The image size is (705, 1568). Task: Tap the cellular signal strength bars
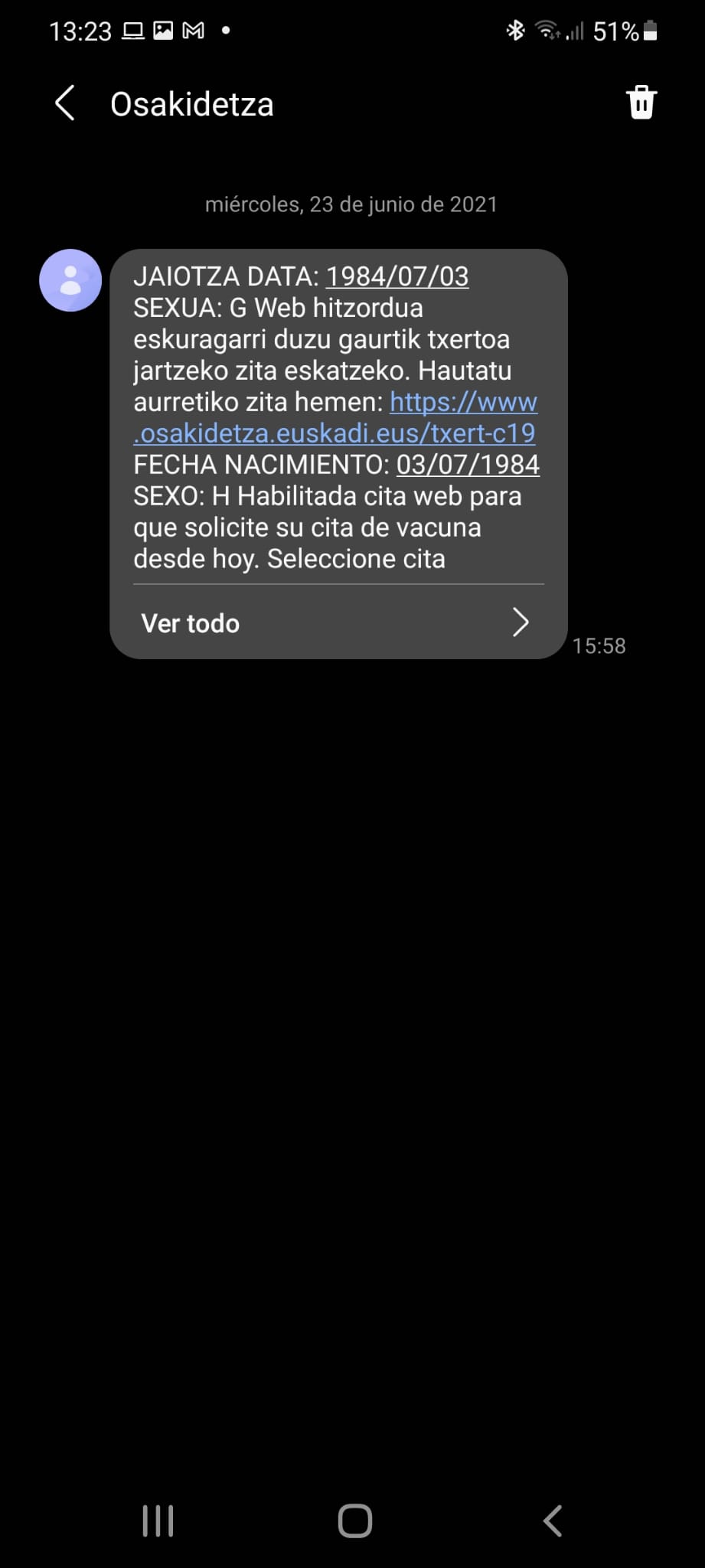(575, 31)
